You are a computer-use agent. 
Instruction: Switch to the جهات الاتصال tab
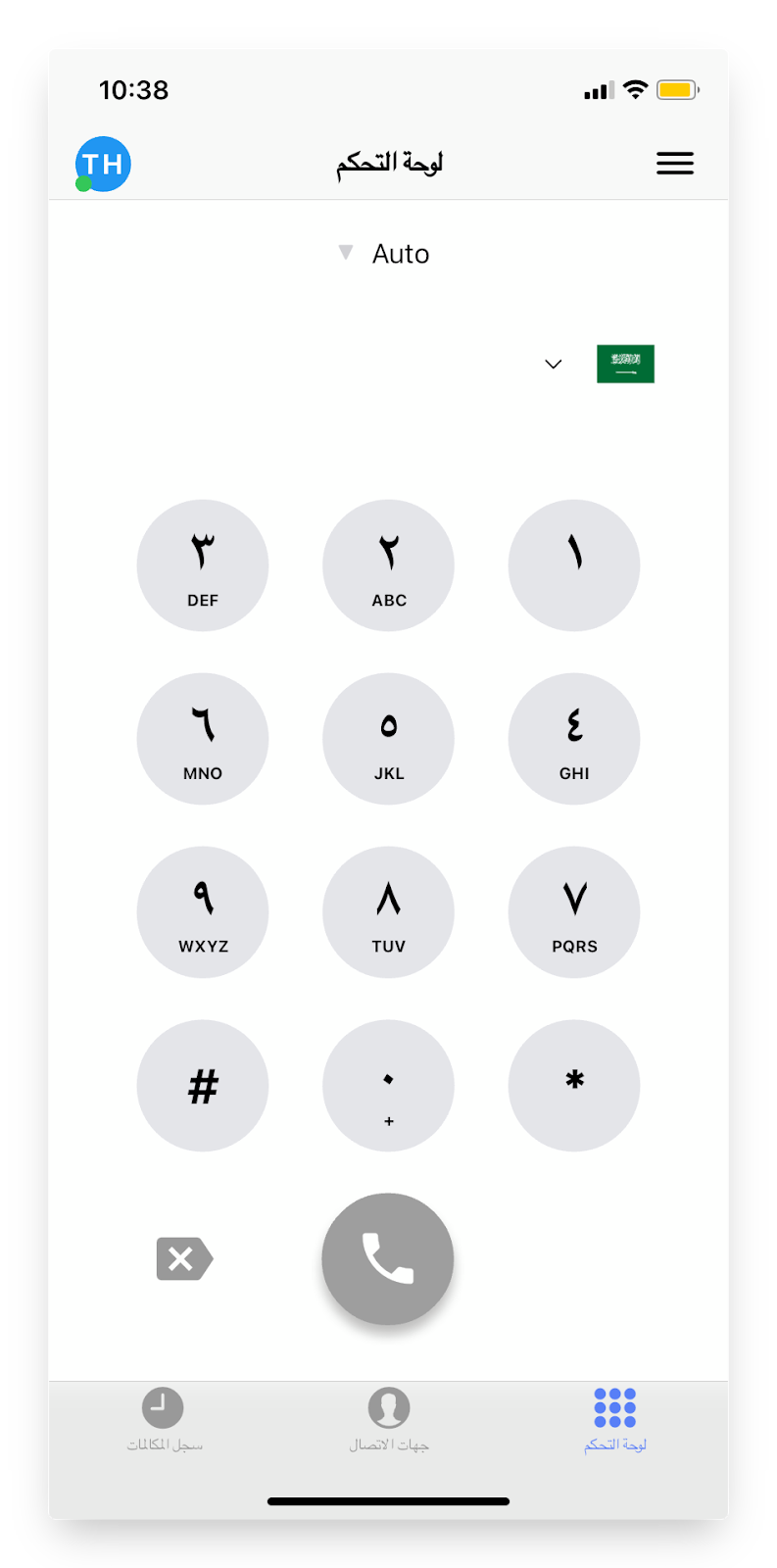pyautogui.click(x=389, y=1419)
